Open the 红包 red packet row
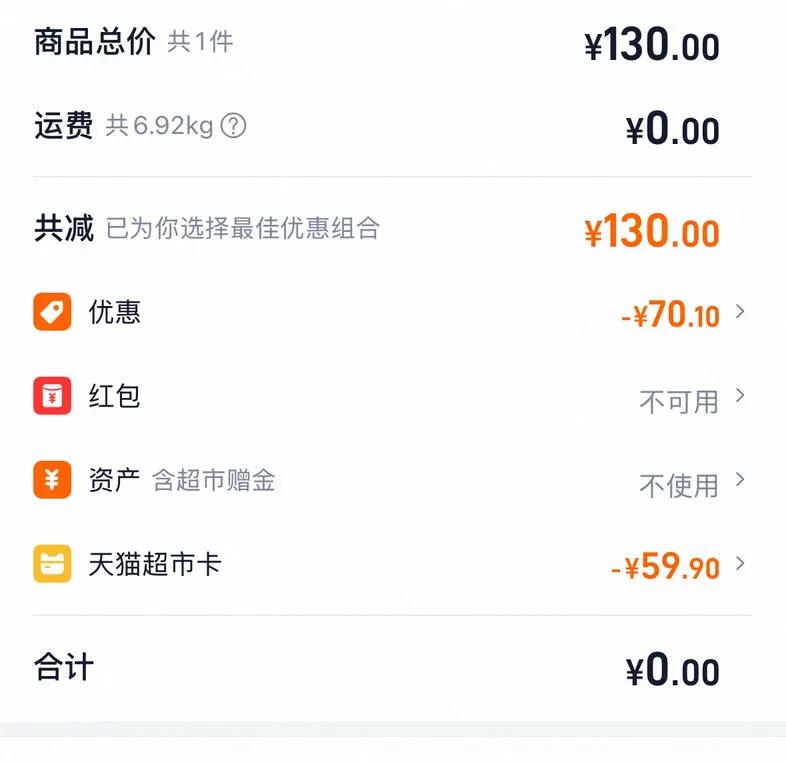This screenshot has width=786, height=762. (x=392, y=396)
